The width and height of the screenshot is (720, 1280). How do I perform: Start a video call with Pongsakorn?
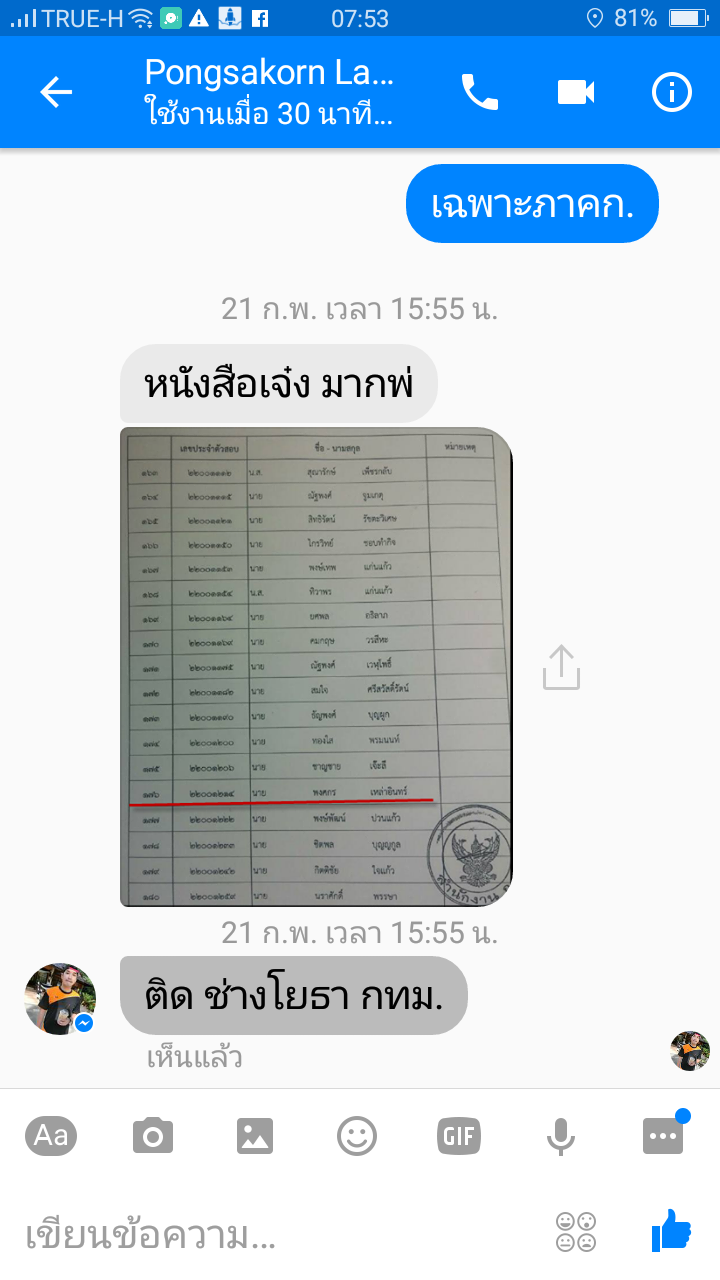[x=576, y=93]
